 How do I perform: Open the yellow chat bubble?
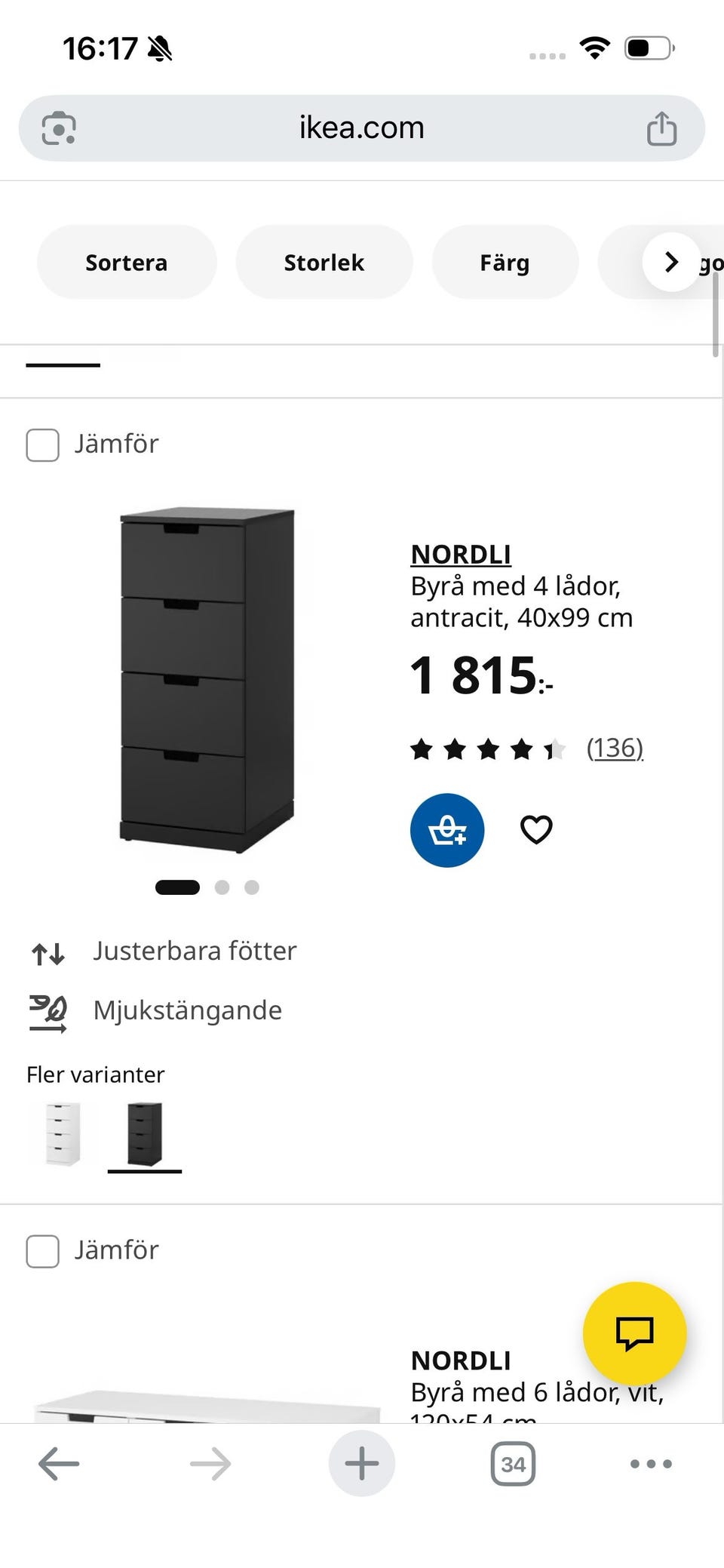(634, 1333)
